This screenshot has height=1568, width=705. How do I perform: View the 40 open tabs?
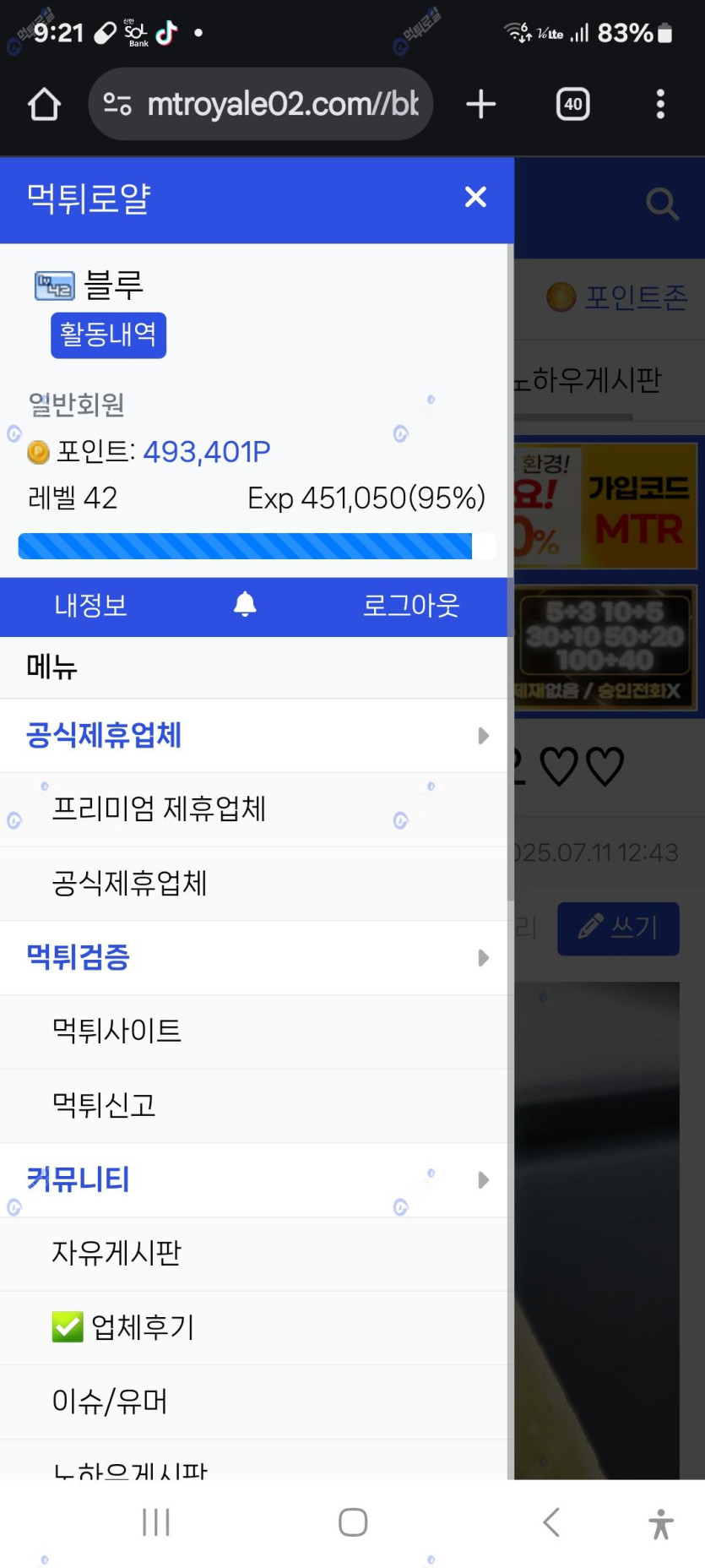tap(572, 105)
